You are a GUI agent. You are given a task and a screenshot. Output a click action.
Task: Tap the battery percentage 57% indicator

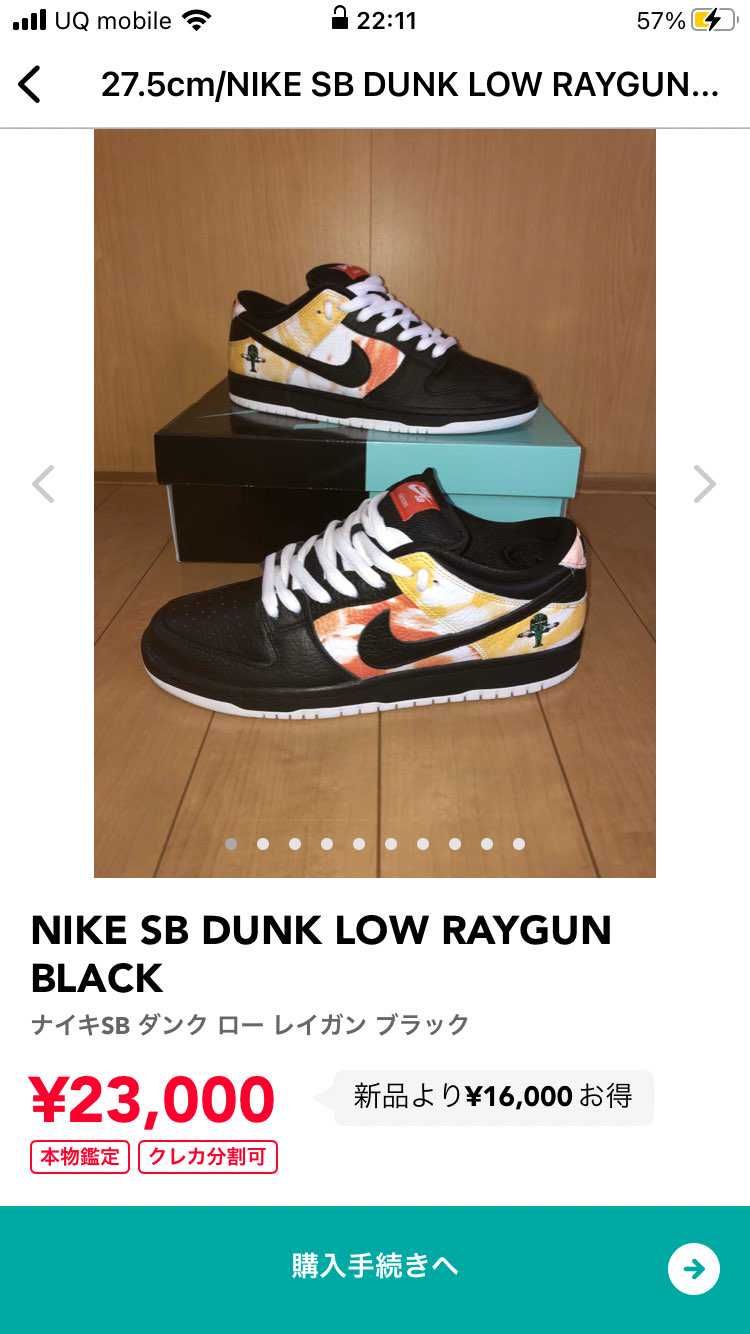tap(660, 17)
